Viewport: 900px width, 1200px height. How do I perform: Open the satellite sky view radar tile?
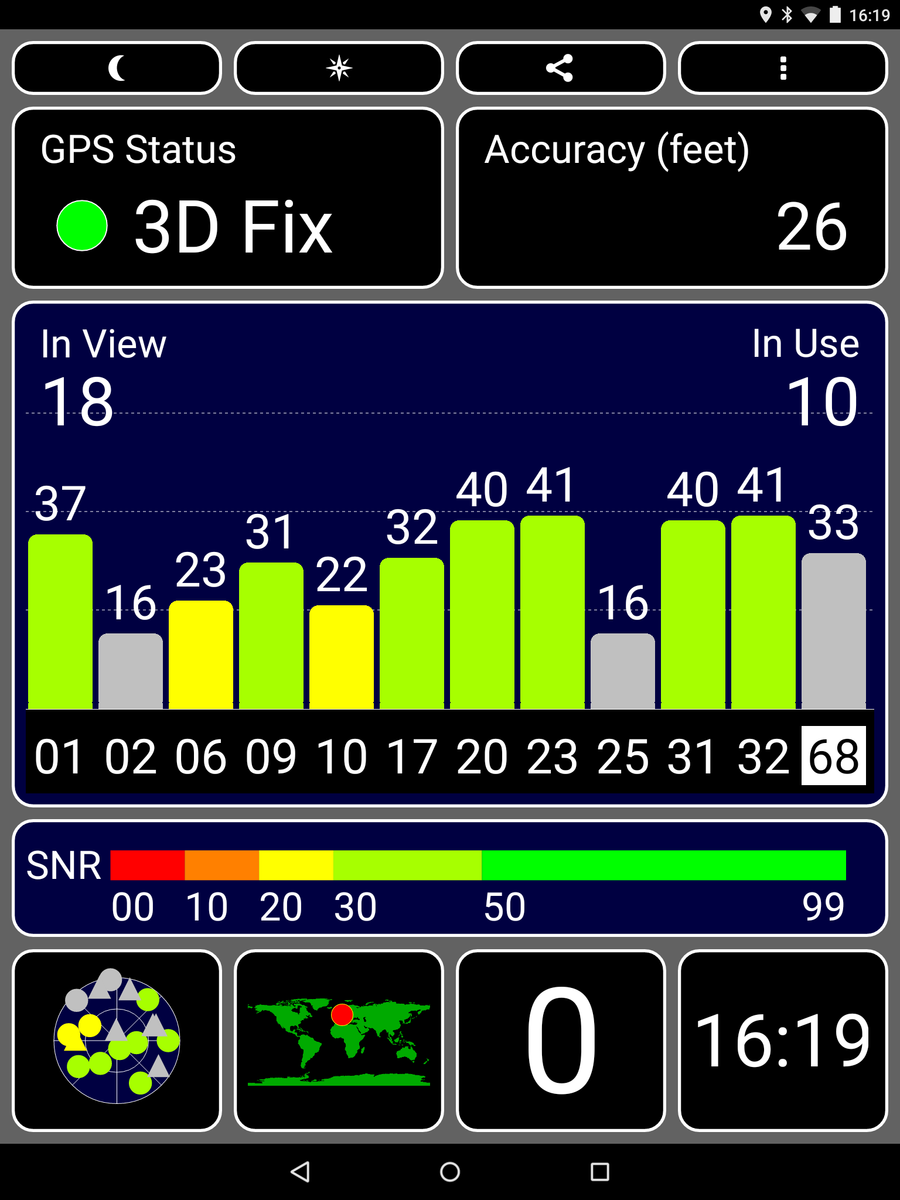(x=117, y=1040)
